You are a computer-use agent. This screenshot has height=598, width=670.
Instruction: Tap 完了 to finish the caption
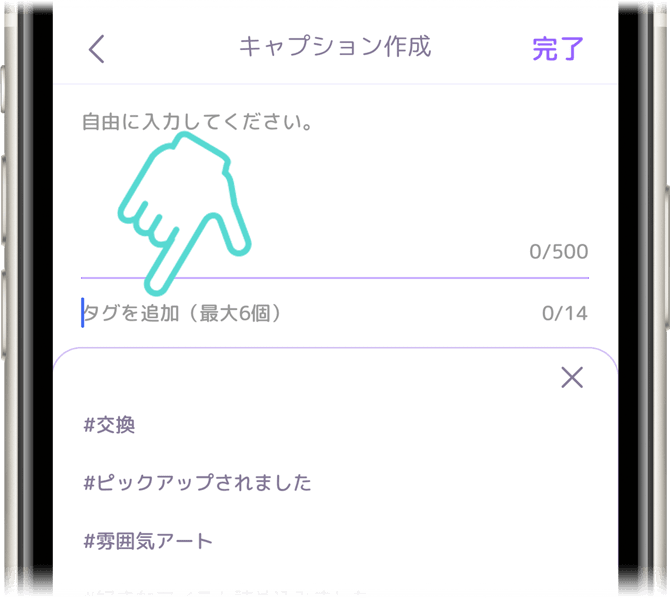(x=557, y=48)
